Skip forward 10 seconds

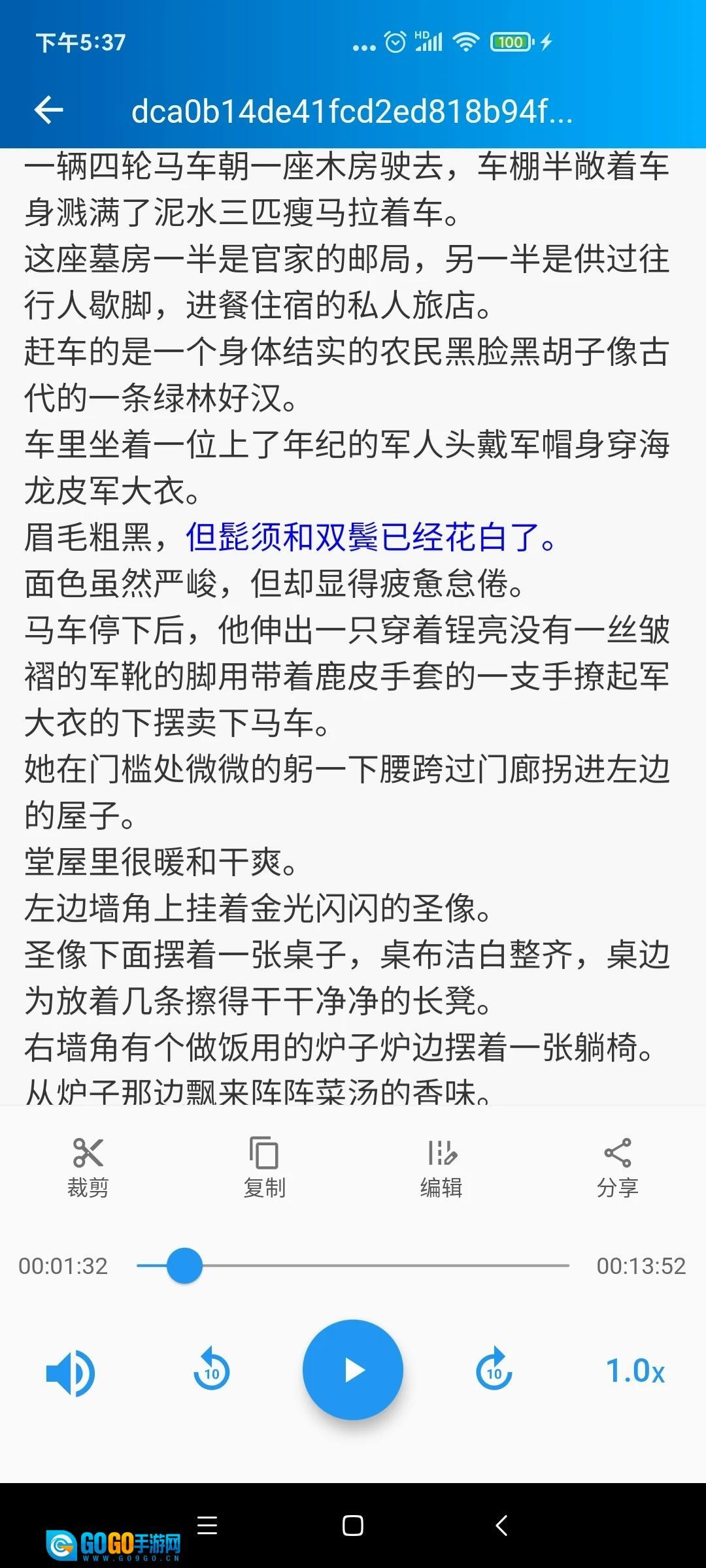[x=494, y=1370]
